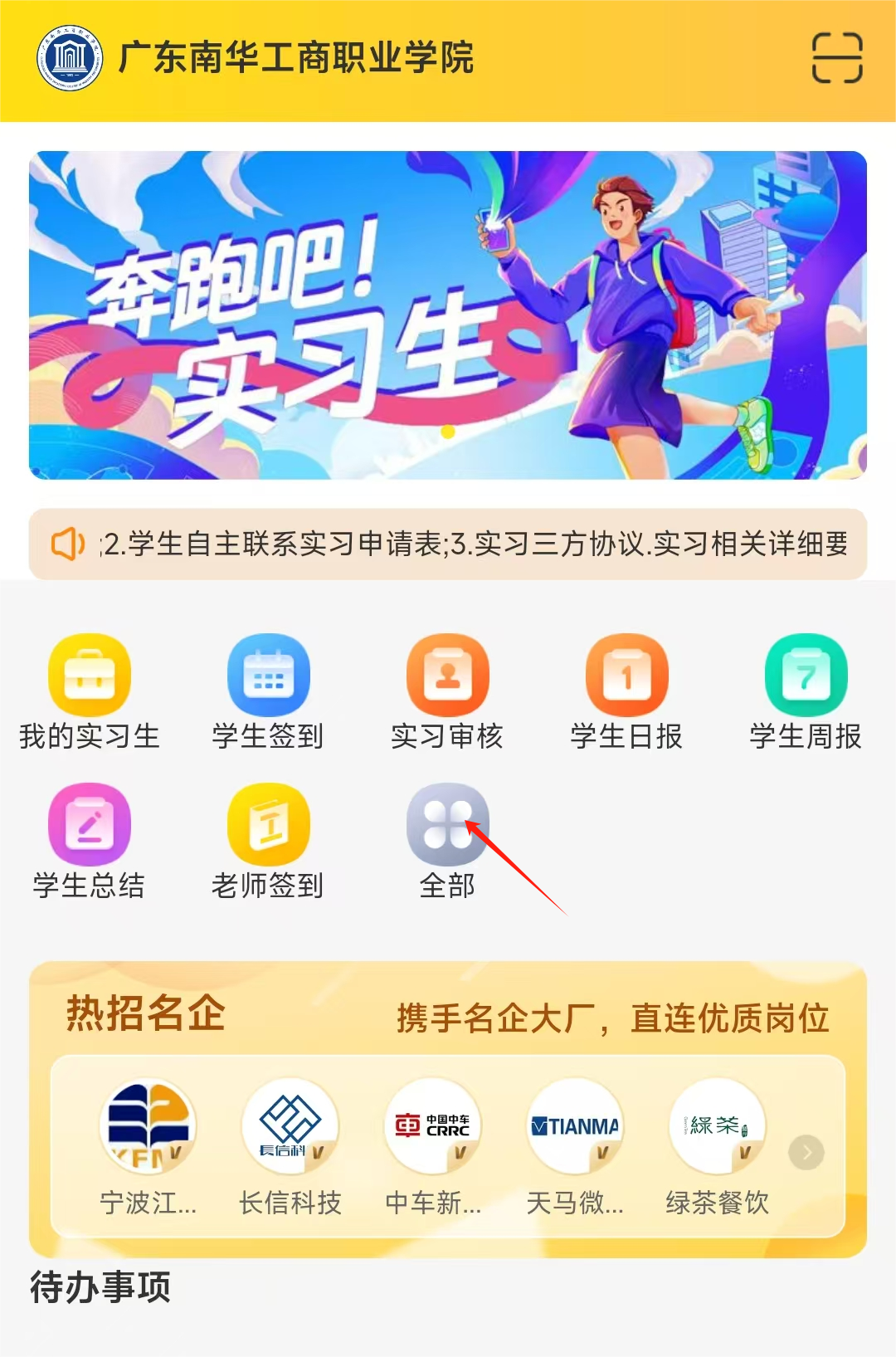Open the 奔跑吧实习生 banner
This screenshot has height=1357, width=896.
(x=448, y=315)
